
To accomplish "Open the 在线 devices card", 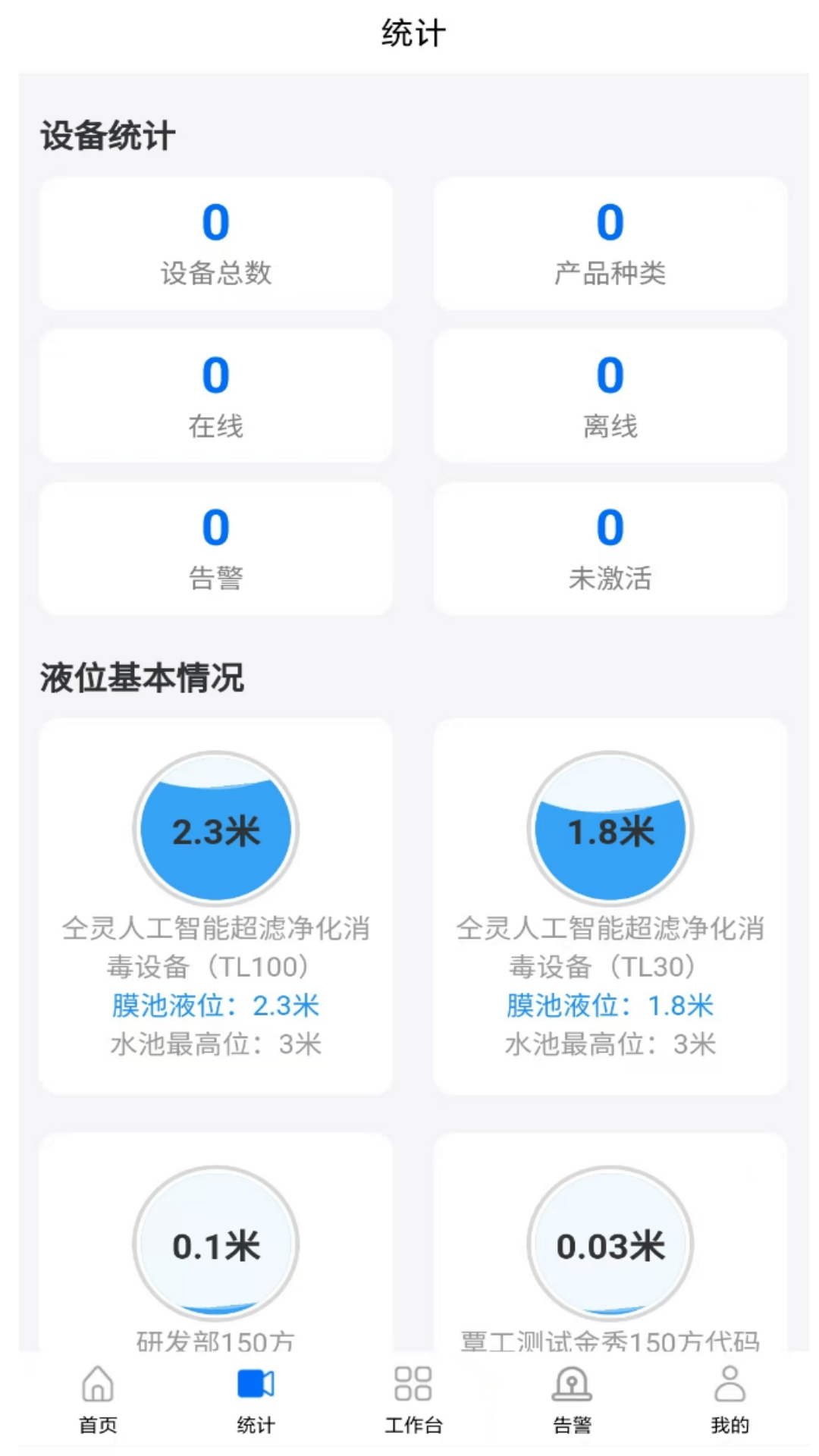I will (215, 396).
